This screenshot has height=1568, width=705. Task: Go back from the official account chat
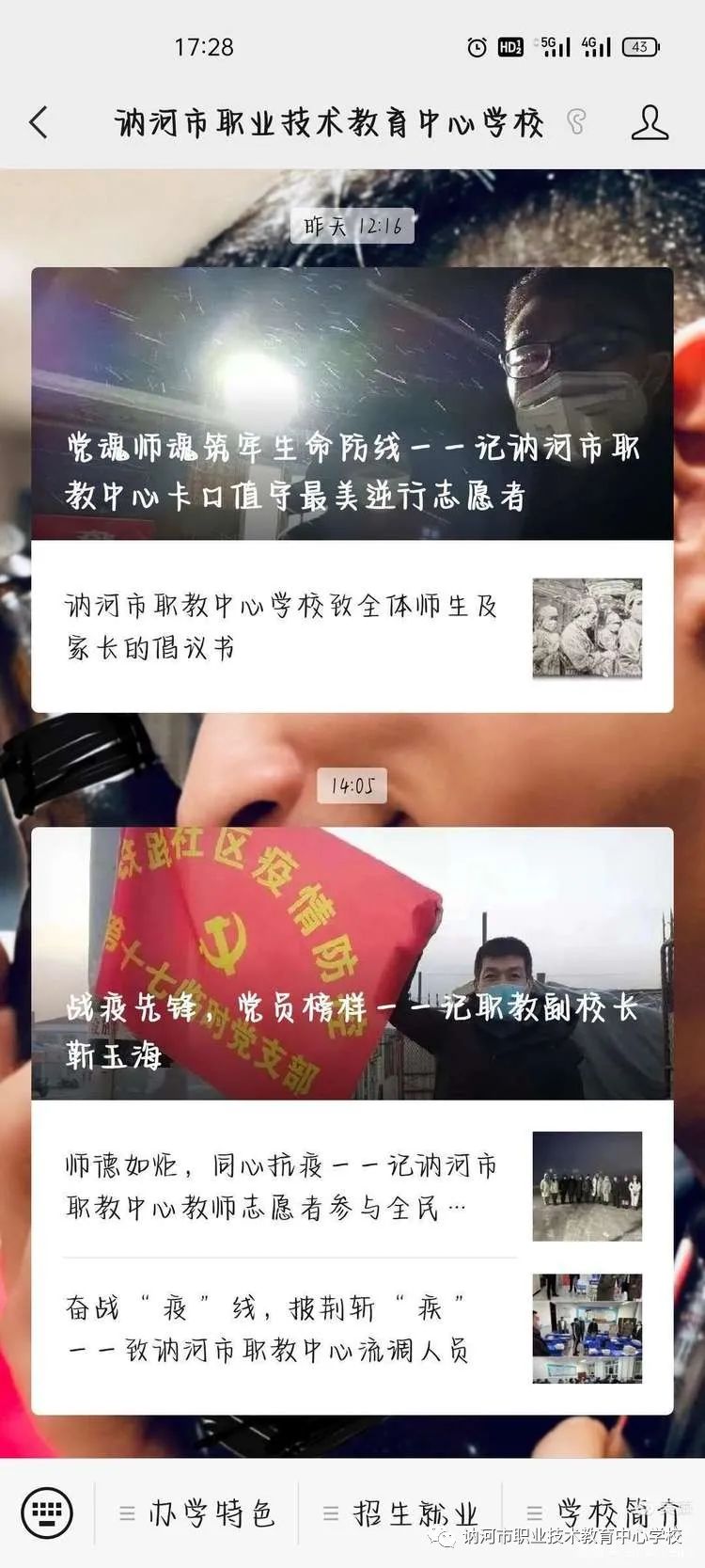pyautogui.click(x=39, y=122)
